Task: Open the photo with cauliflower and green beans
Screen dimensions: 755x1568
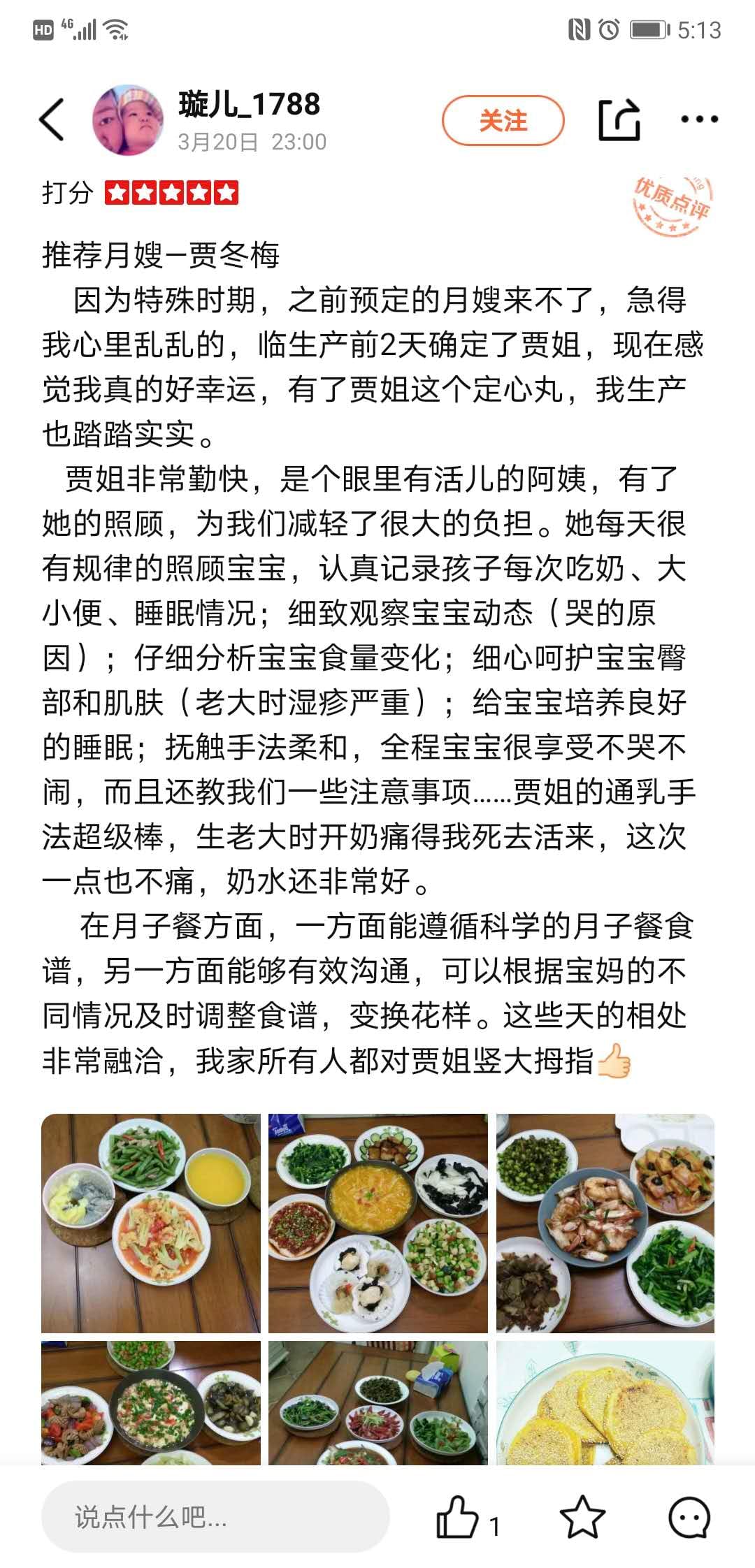Action: [x=151, y=1223]
